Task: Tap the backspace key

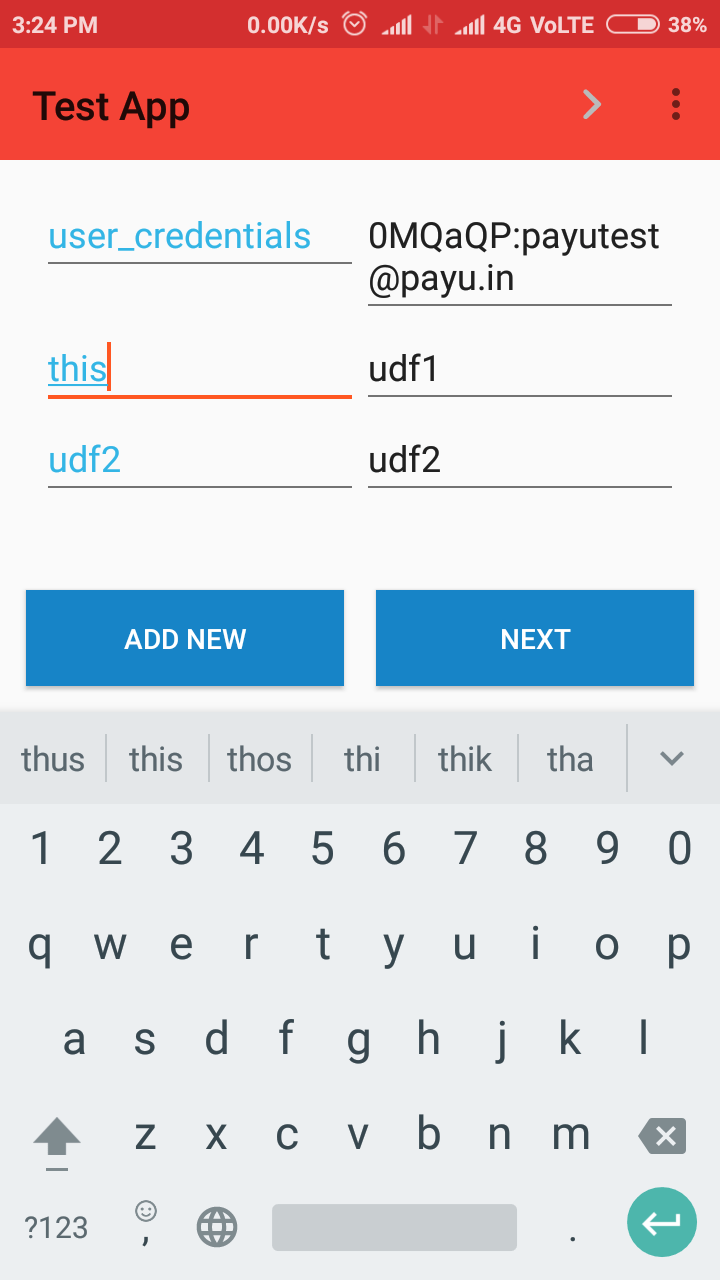Action: coord(661,1135)
